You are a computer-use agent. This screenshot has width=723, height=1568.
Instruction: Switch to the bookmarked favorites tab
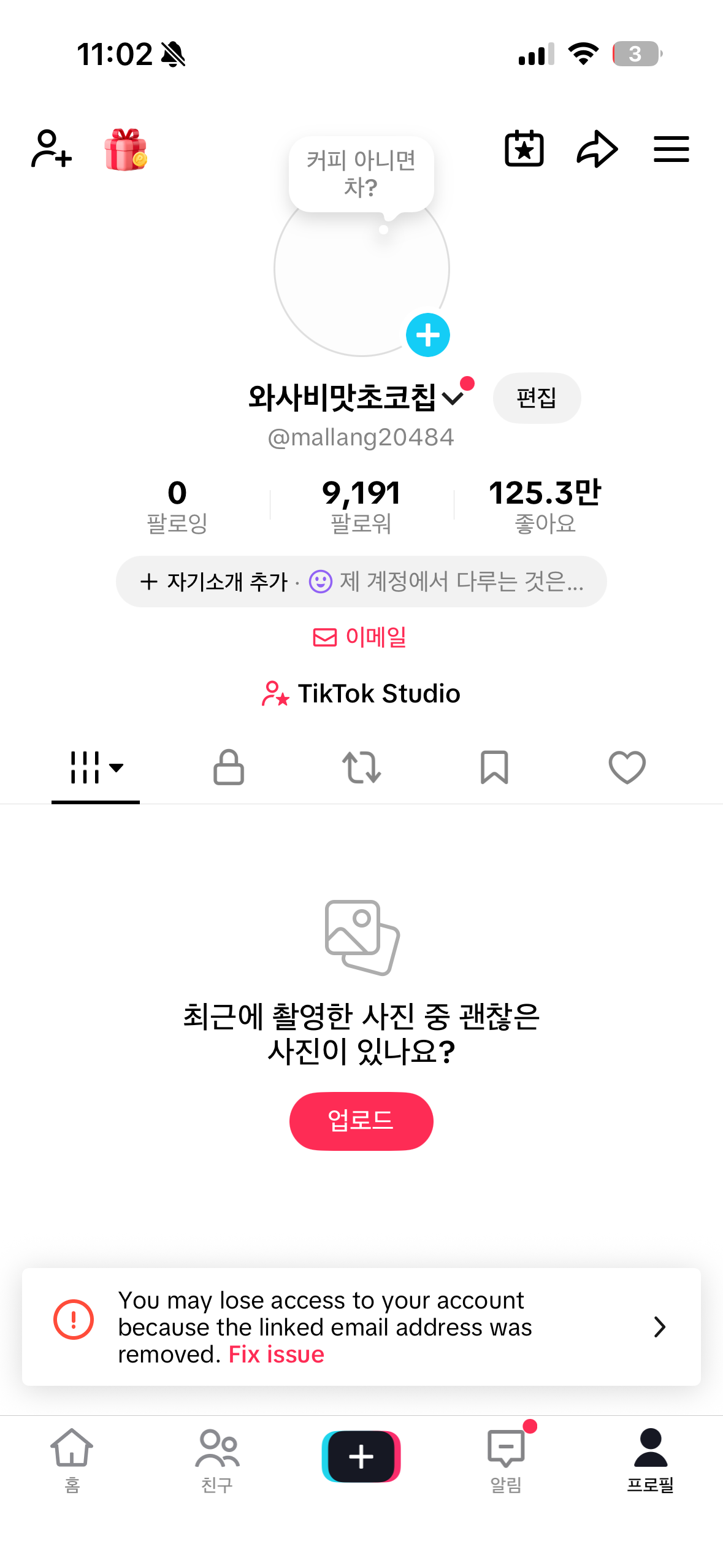[494, 767]
